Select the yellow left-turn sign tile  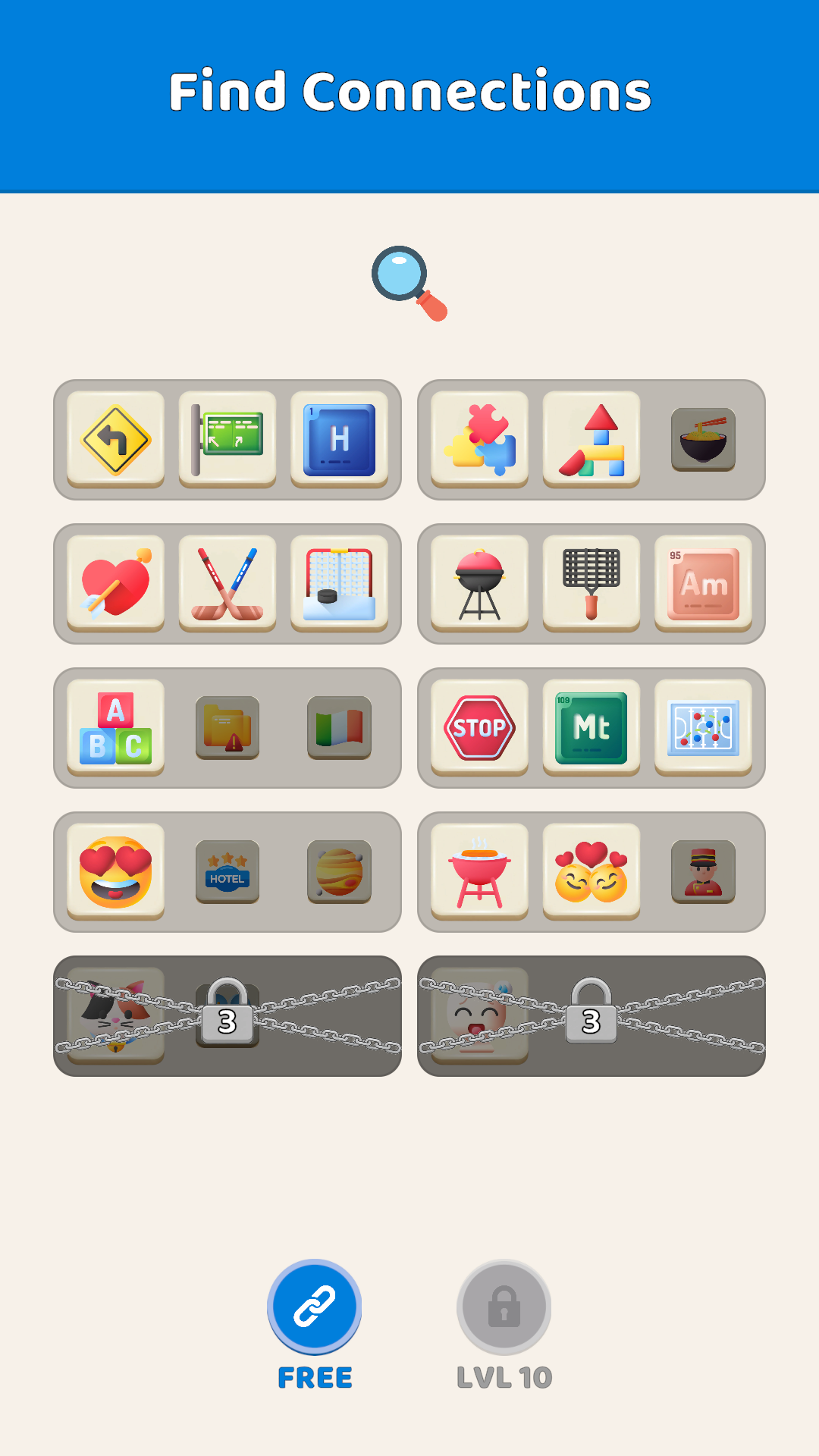116,440
